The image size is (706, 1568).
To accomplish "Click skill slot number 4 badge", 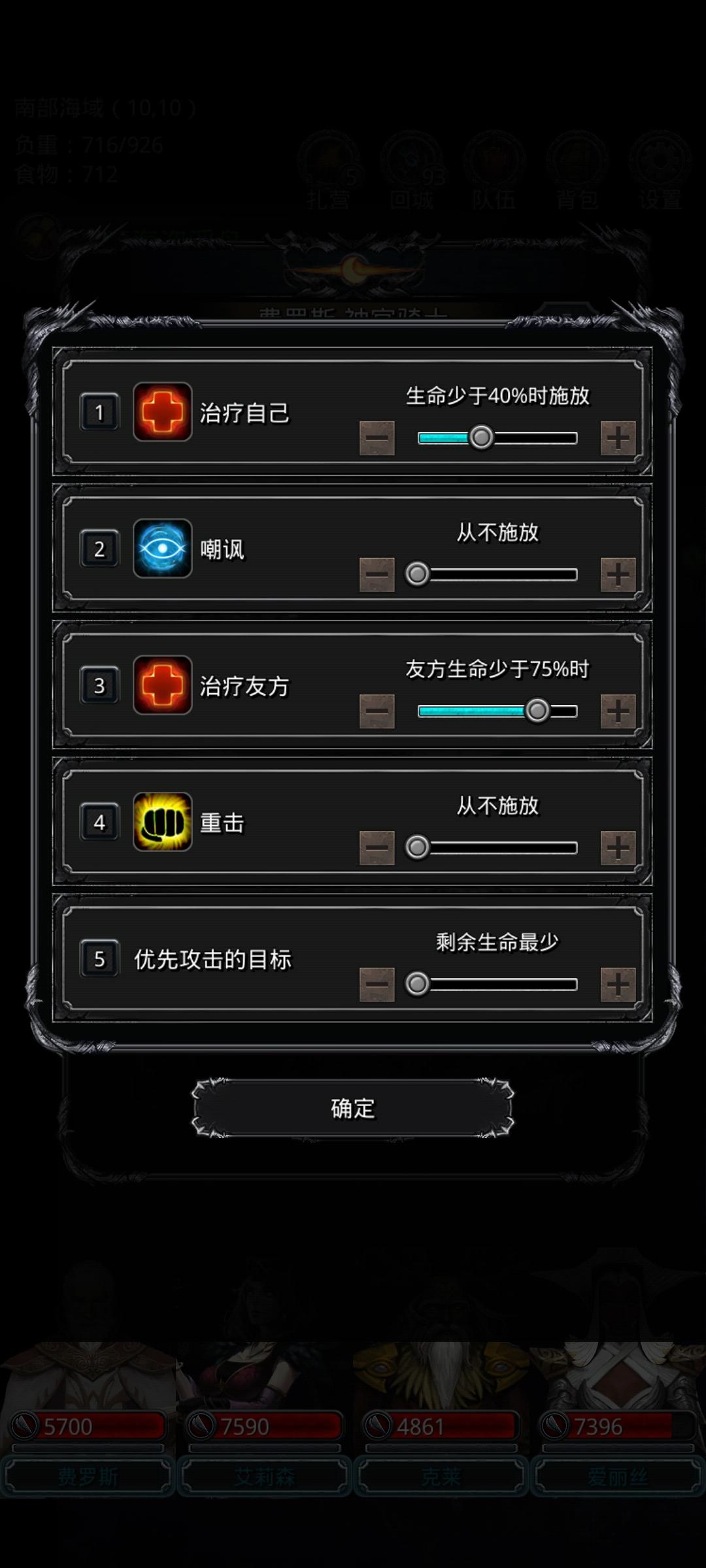I will [x=99, y=823].
